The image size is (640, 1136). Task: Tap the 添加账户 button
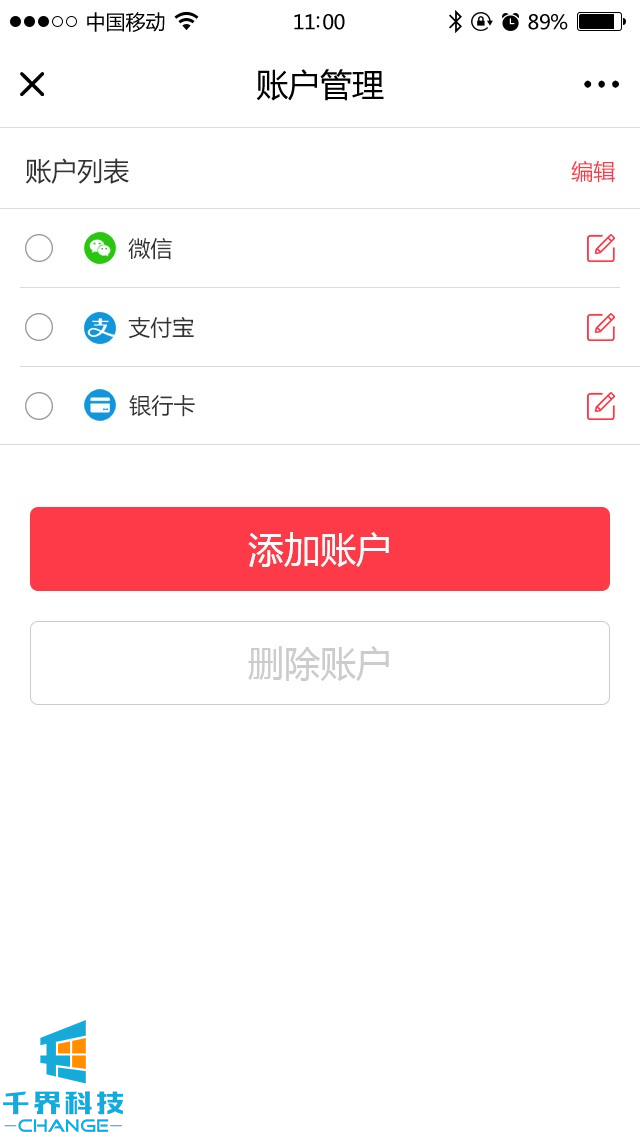pyautogui.click(x=320, y=549)
